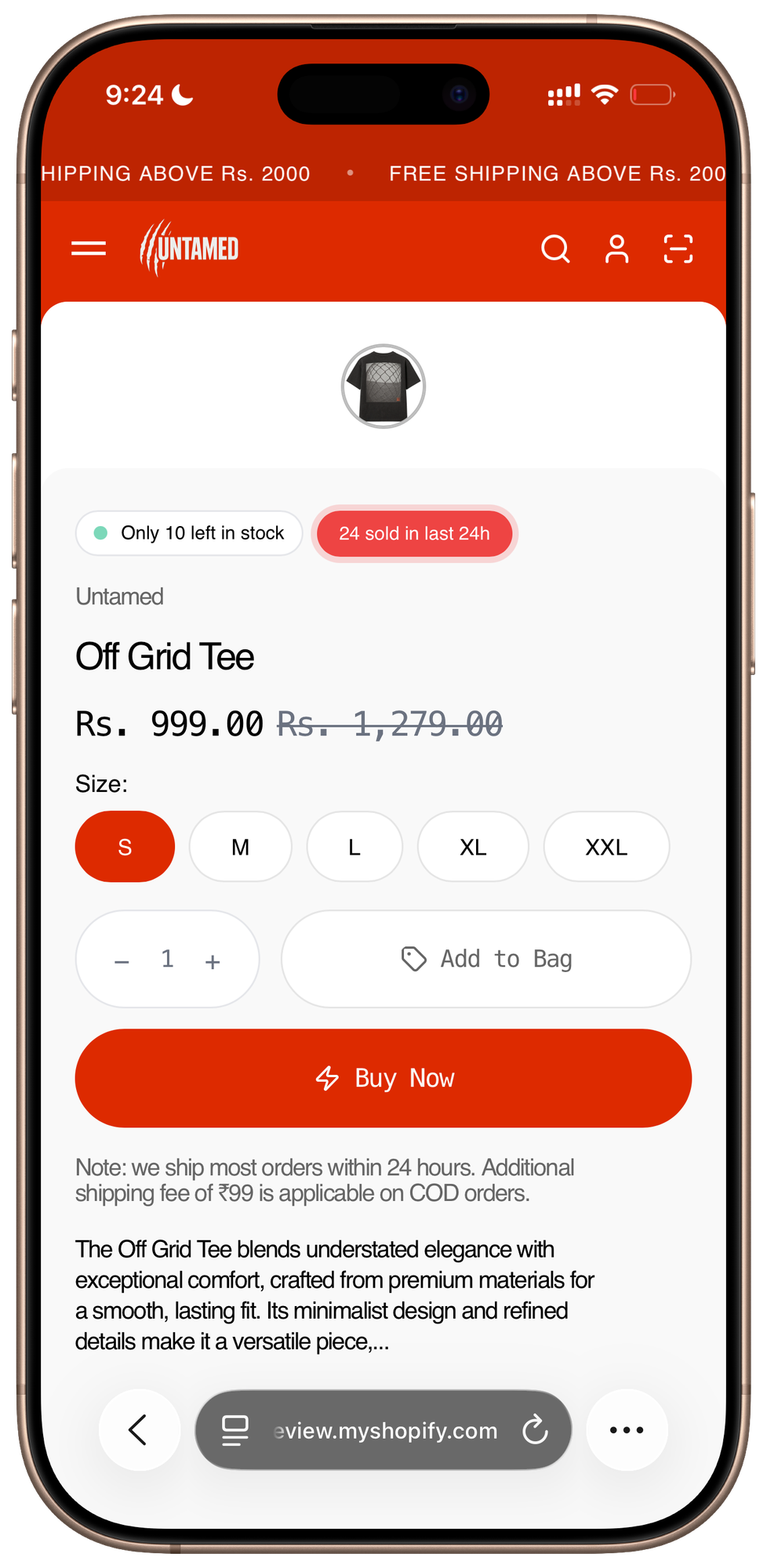Tap Buy Now
Image resolution: width=767 pixels, height=1568 pixels.
383,1078
